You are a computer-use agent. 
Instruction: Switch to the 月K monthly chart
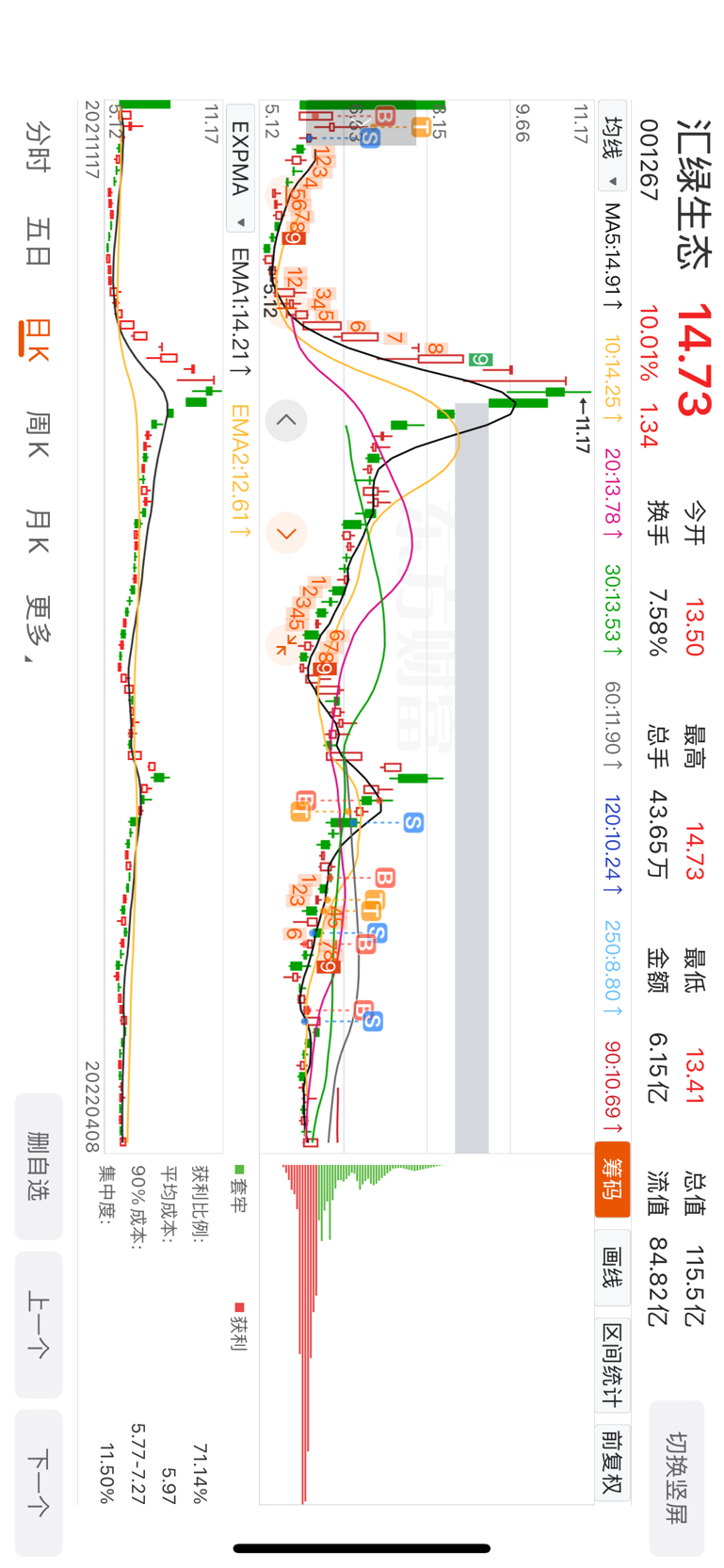click(x=38, y=530)
